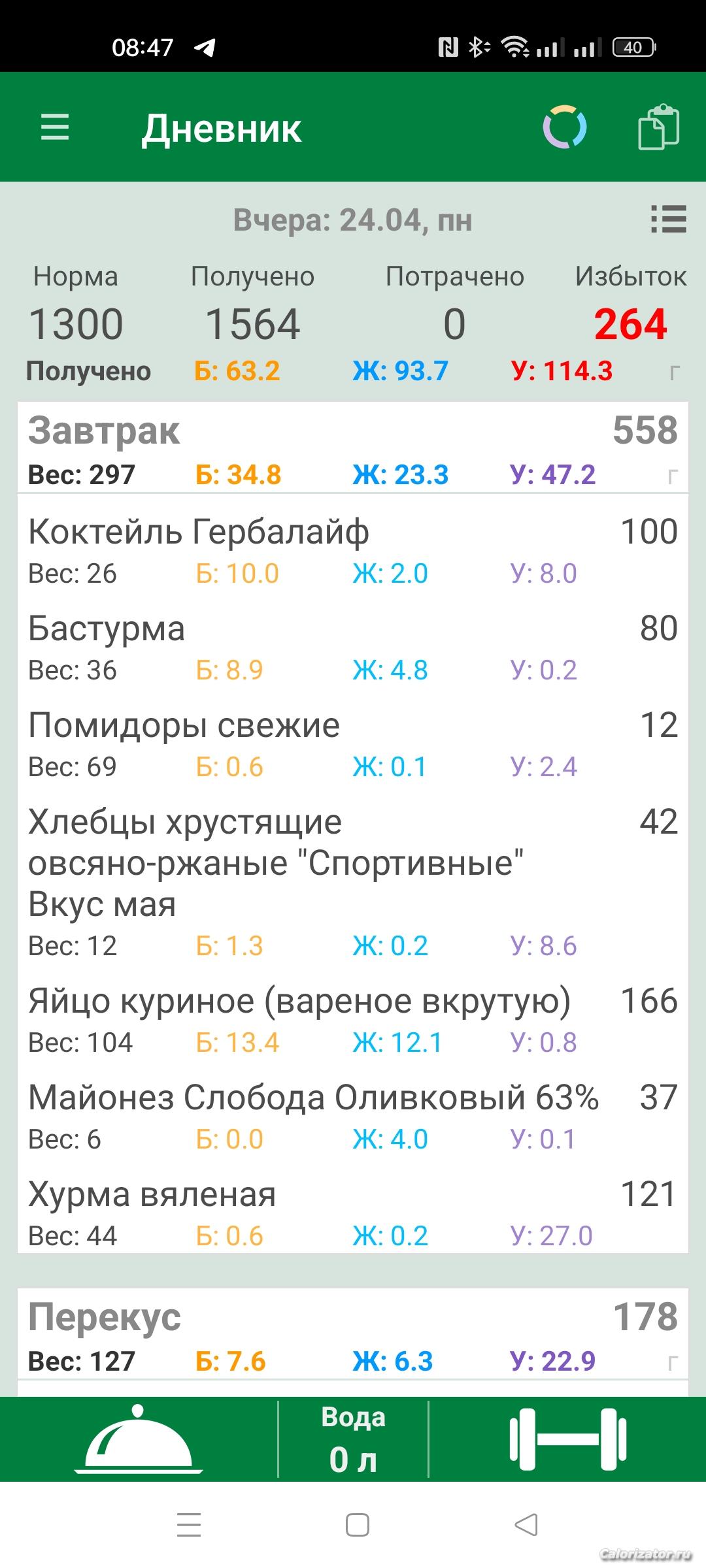Open the Вода water tracker
Viewport: 706px width, 1568px height.
353,1440
